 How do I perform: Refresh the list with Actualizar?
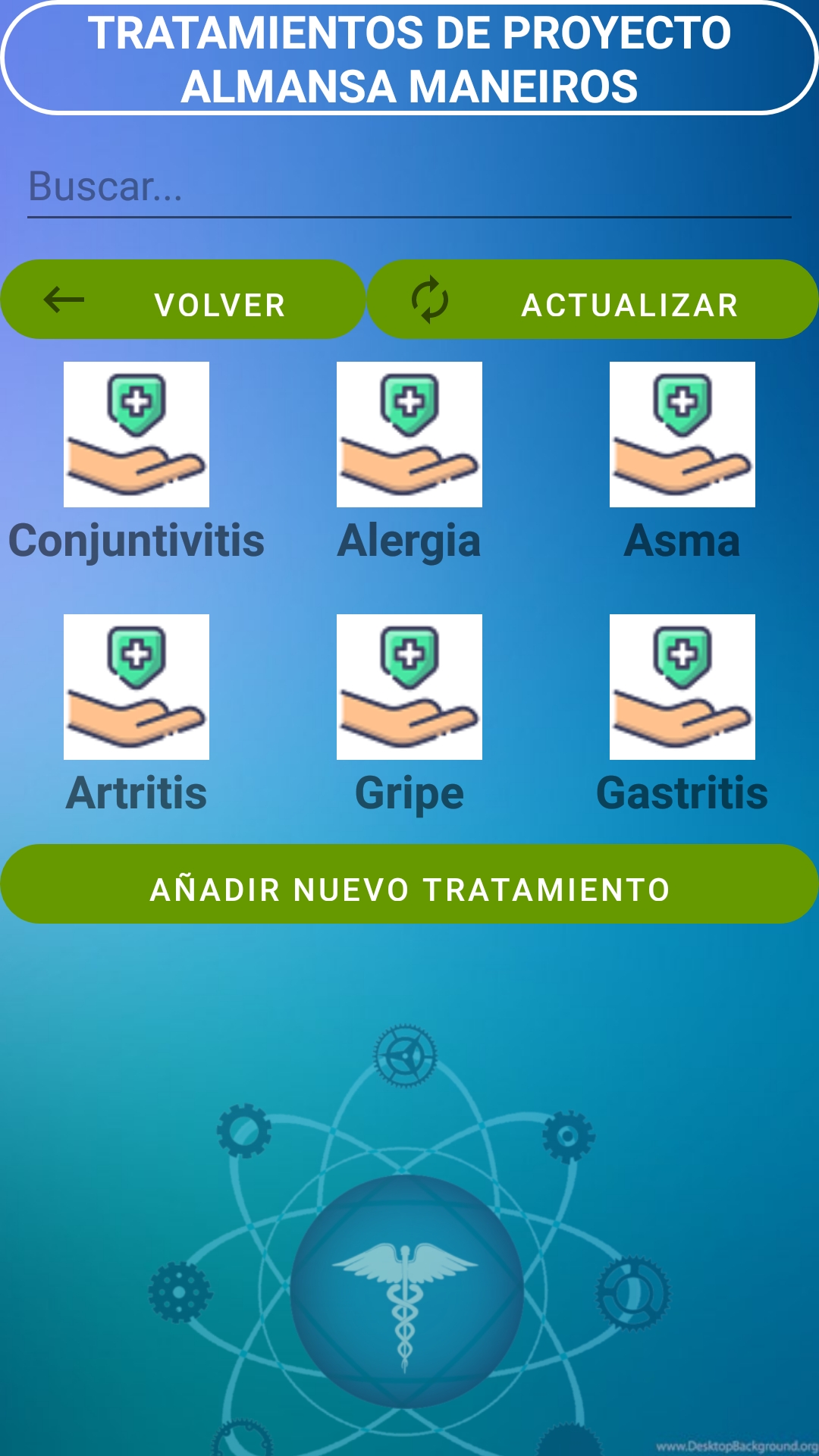593,300
